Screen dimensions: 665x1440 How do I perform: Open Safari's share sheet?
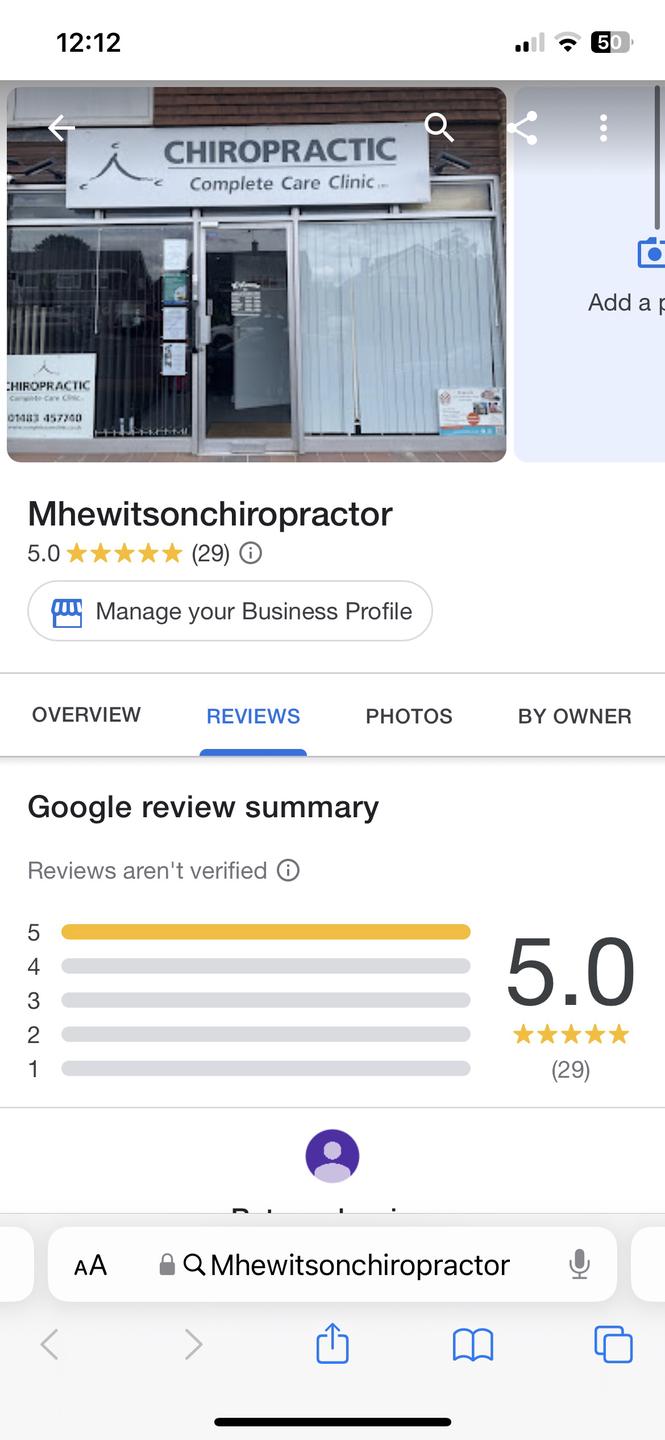(332, 1344)
